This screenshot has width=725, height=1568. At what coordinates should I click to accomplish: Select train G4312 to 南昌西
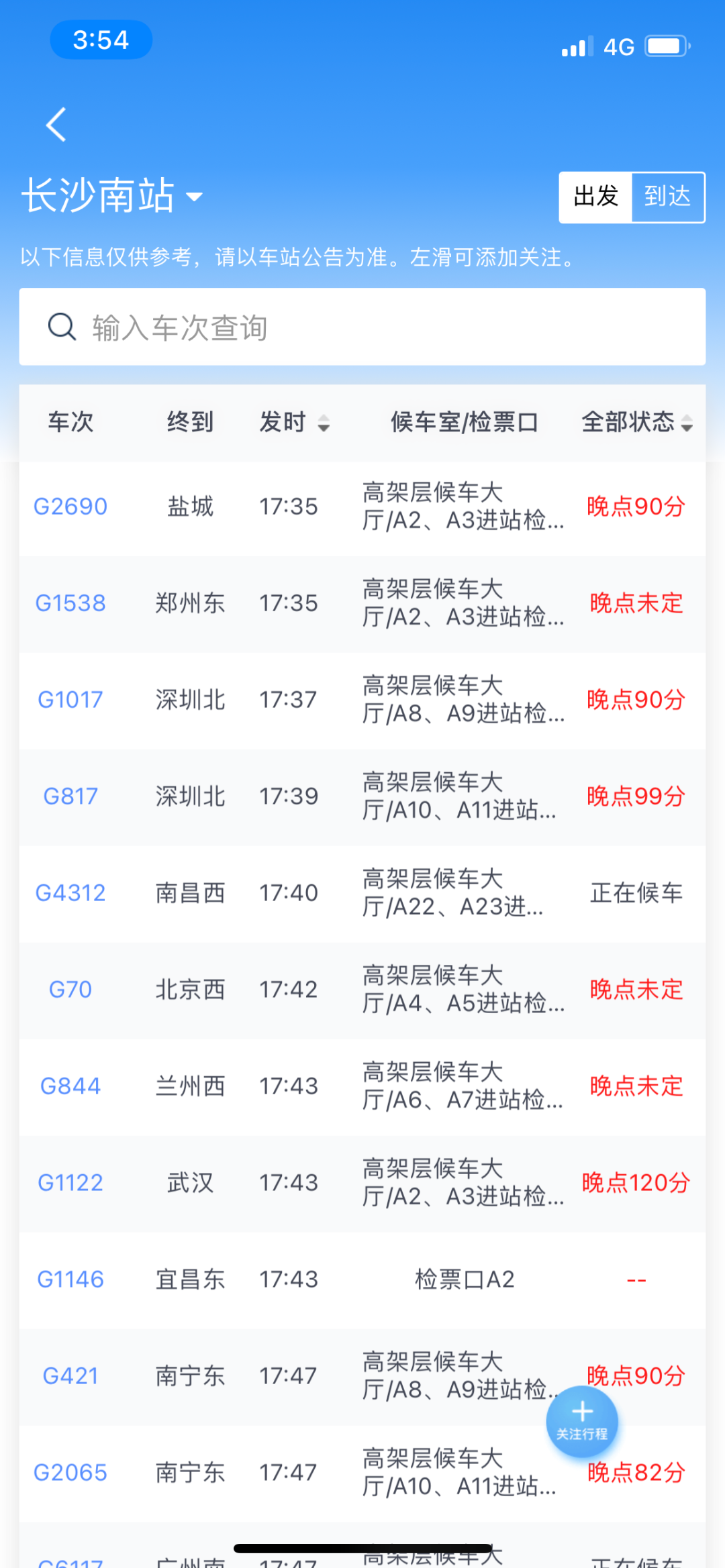pyautogui.click(x=70, y=893)
